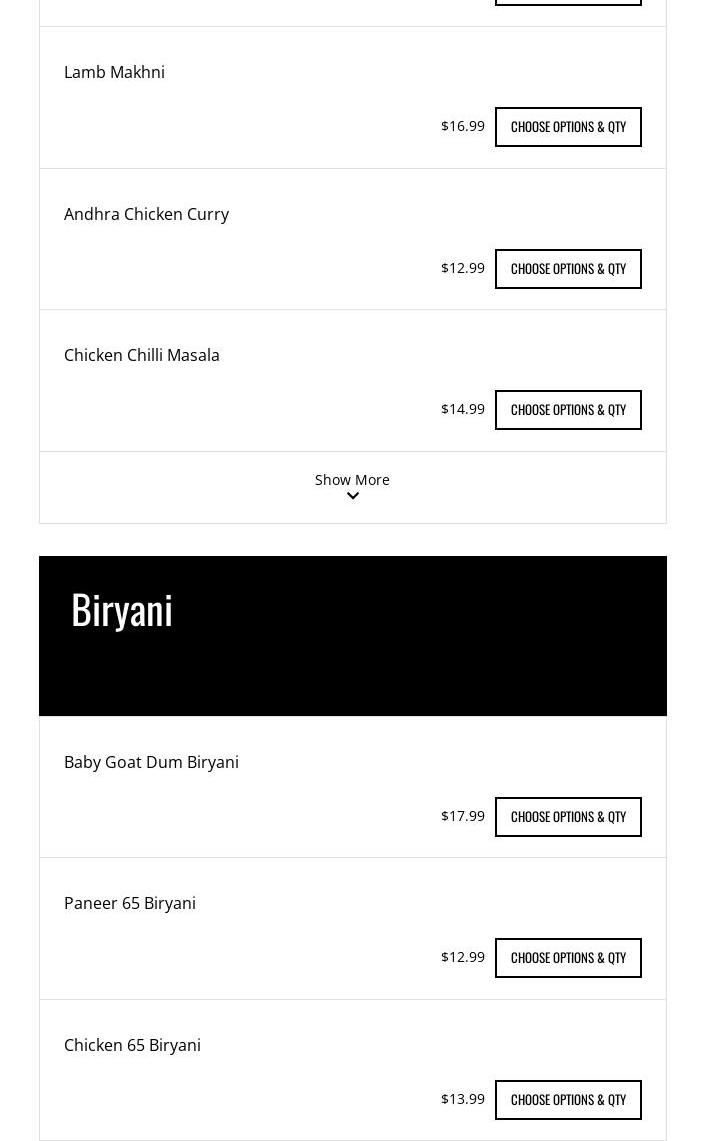
Task: Choose options for Chicken 65 Biryani
Action: pyautogui.click(x=568, y=1100)
